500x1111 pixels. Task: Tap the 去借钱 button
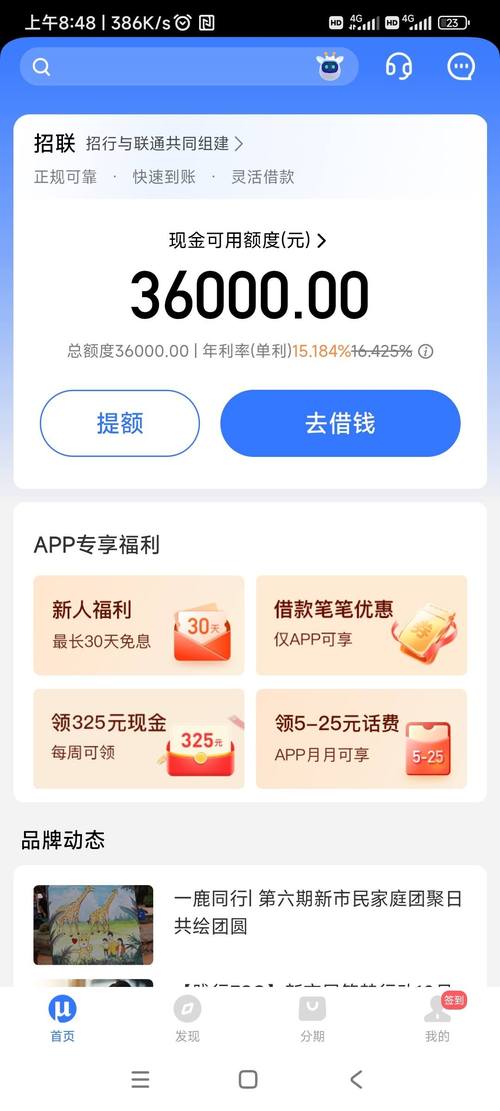point(341,423)
